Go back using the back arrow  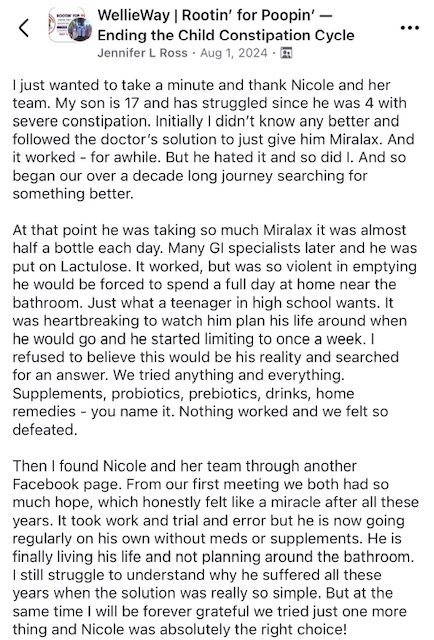[24, 28]
